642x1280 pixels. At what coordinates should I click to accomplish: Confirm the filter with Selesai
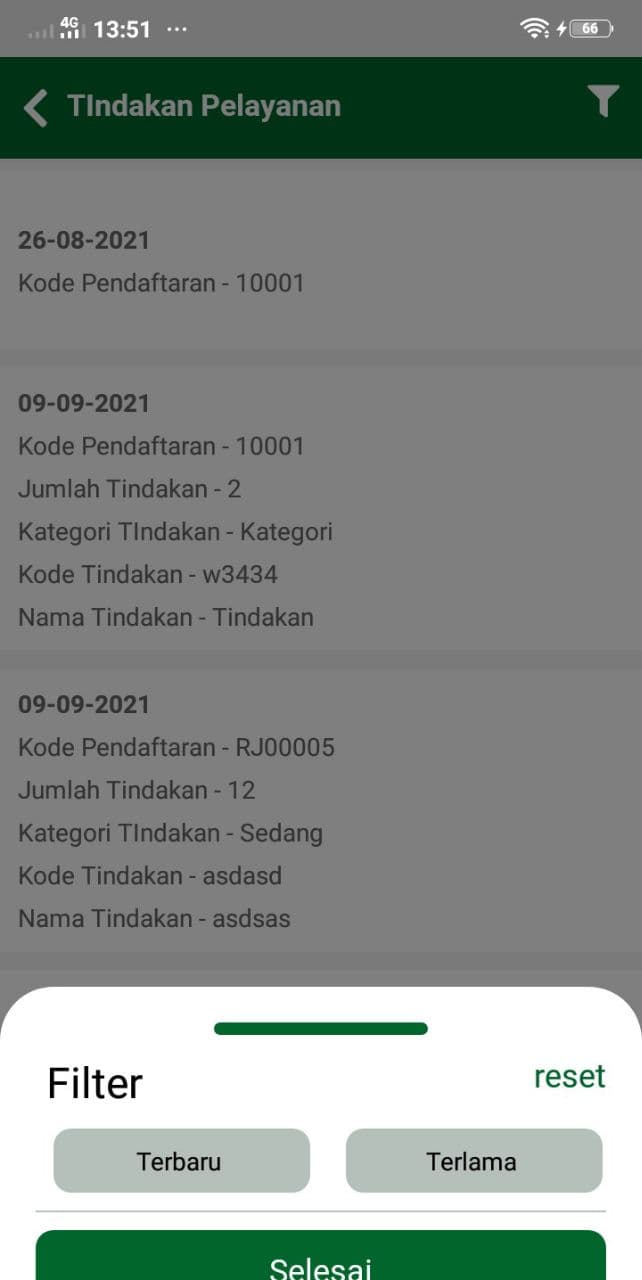[321, 1256]
